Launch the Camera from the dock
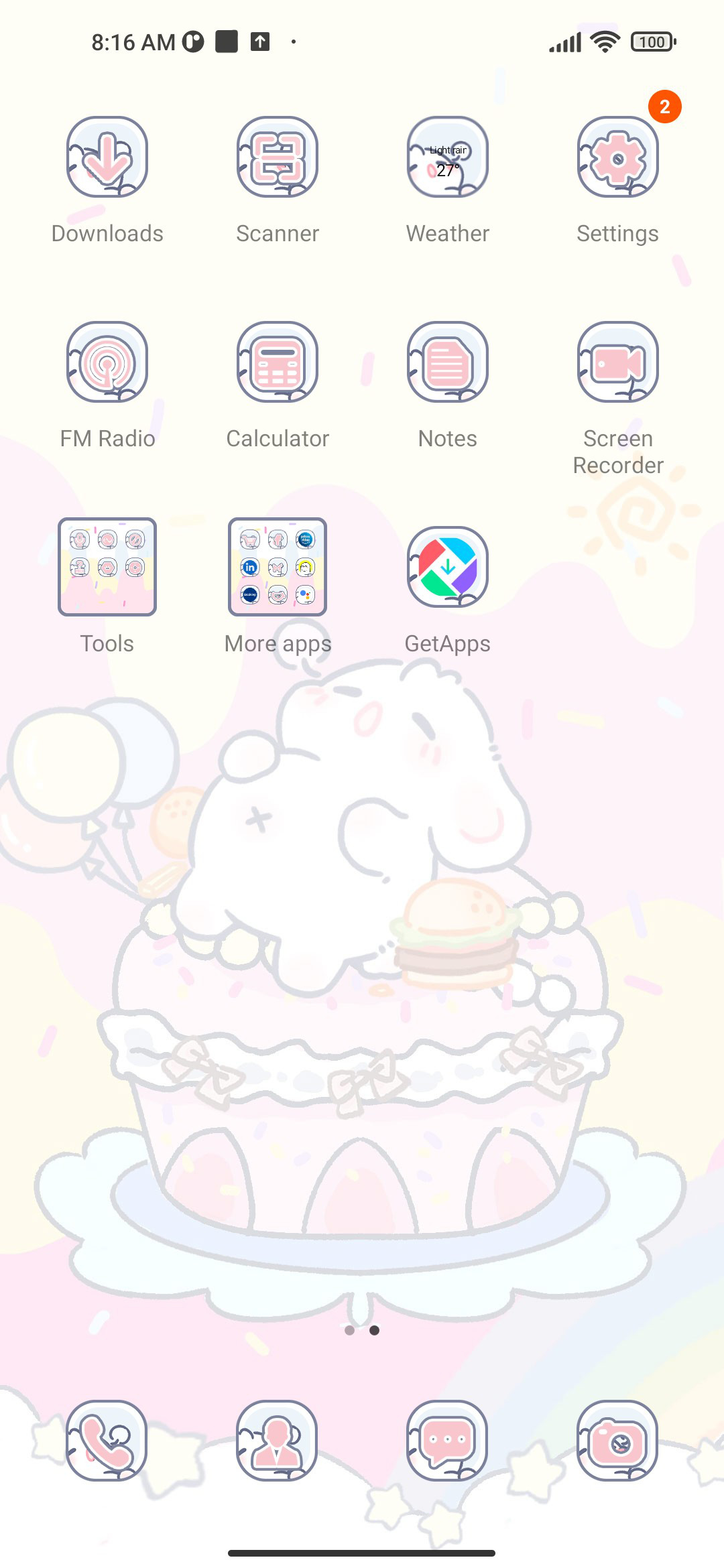Image resolution: width=724 pixels, height=1568 pixels. (x=618, y=1441)
